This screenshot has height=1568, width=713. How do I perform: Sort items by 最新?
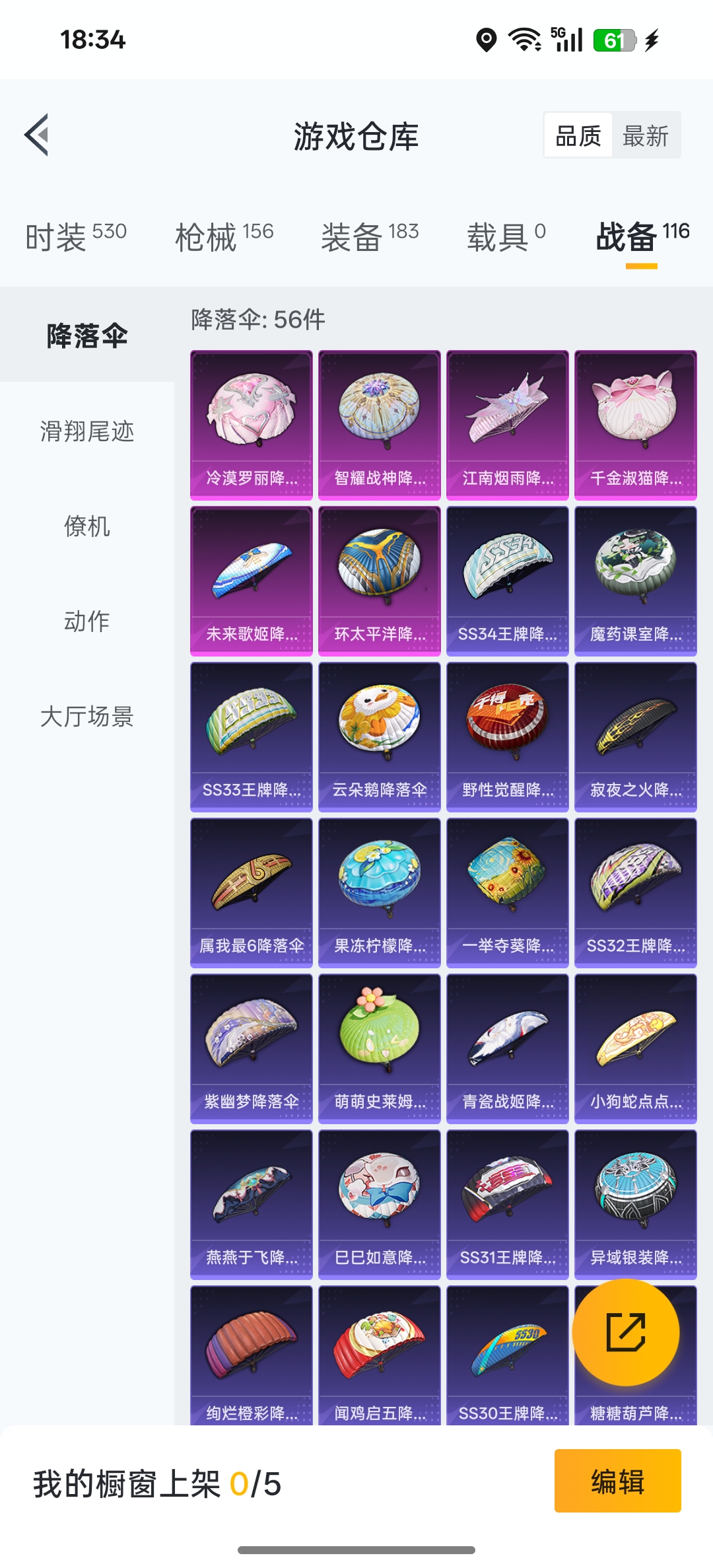pos(645,136)
